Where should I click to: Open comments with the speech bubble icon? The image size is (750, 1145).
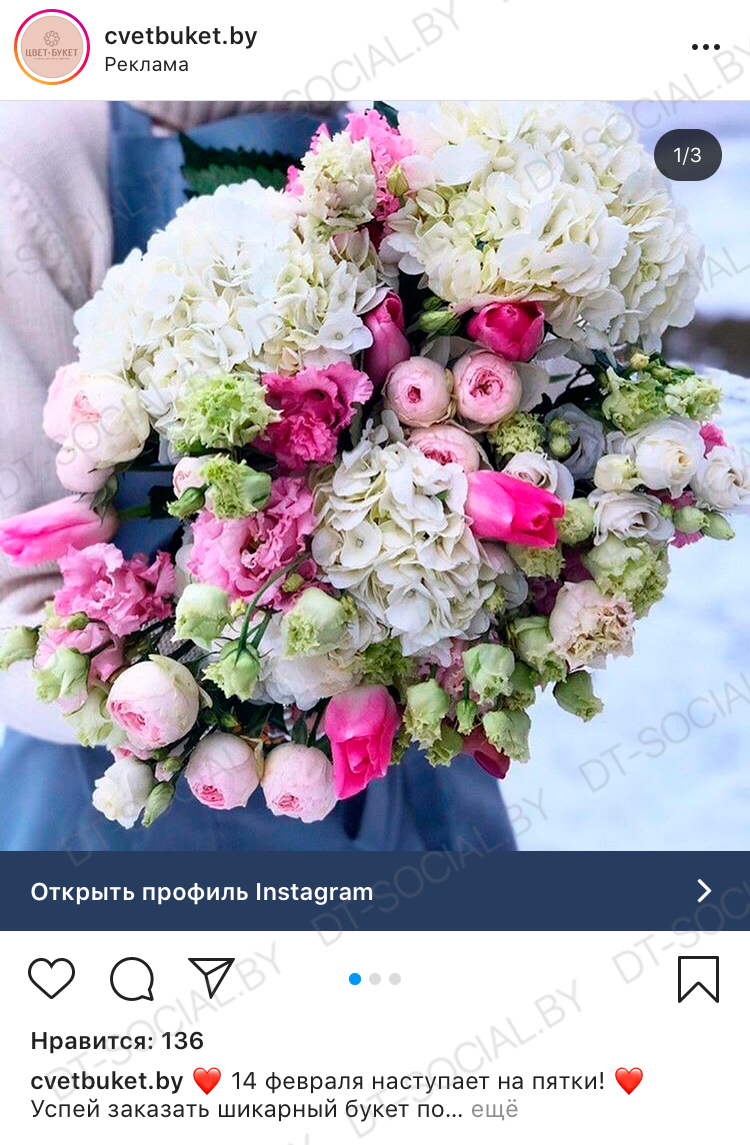pos(132,978)
